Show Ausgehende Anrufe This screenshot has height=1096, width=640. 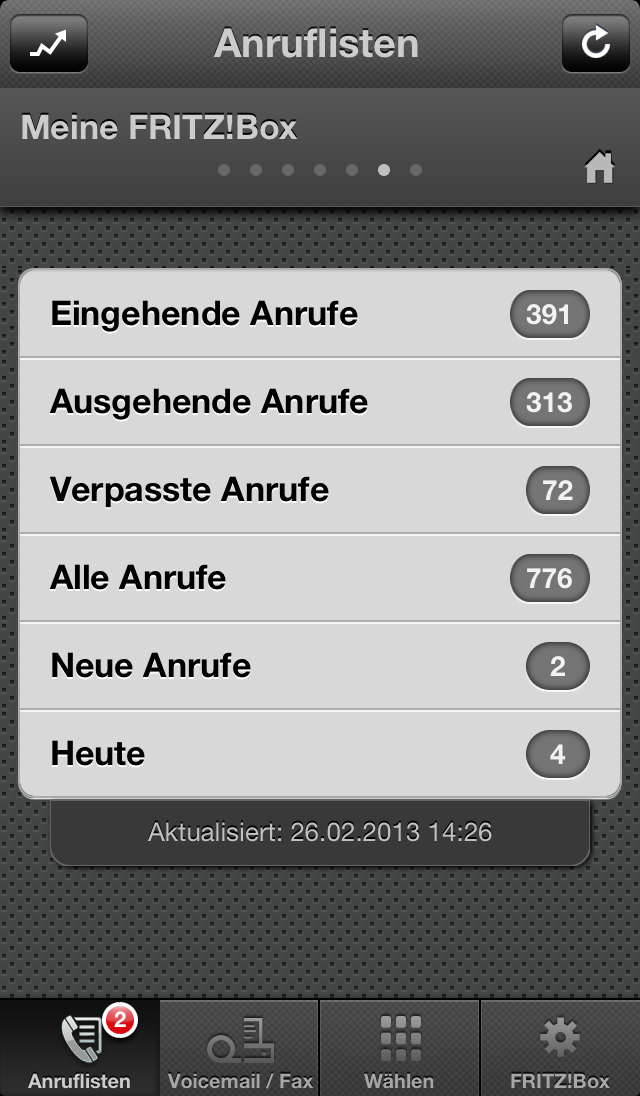tap(320, 402)
